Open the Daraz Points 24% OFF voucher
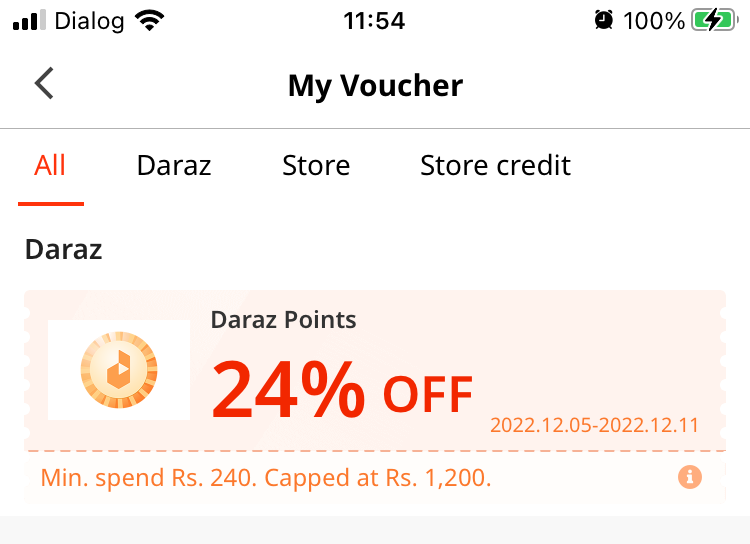Viewport: 750px width, 544px height. point(375,396)
